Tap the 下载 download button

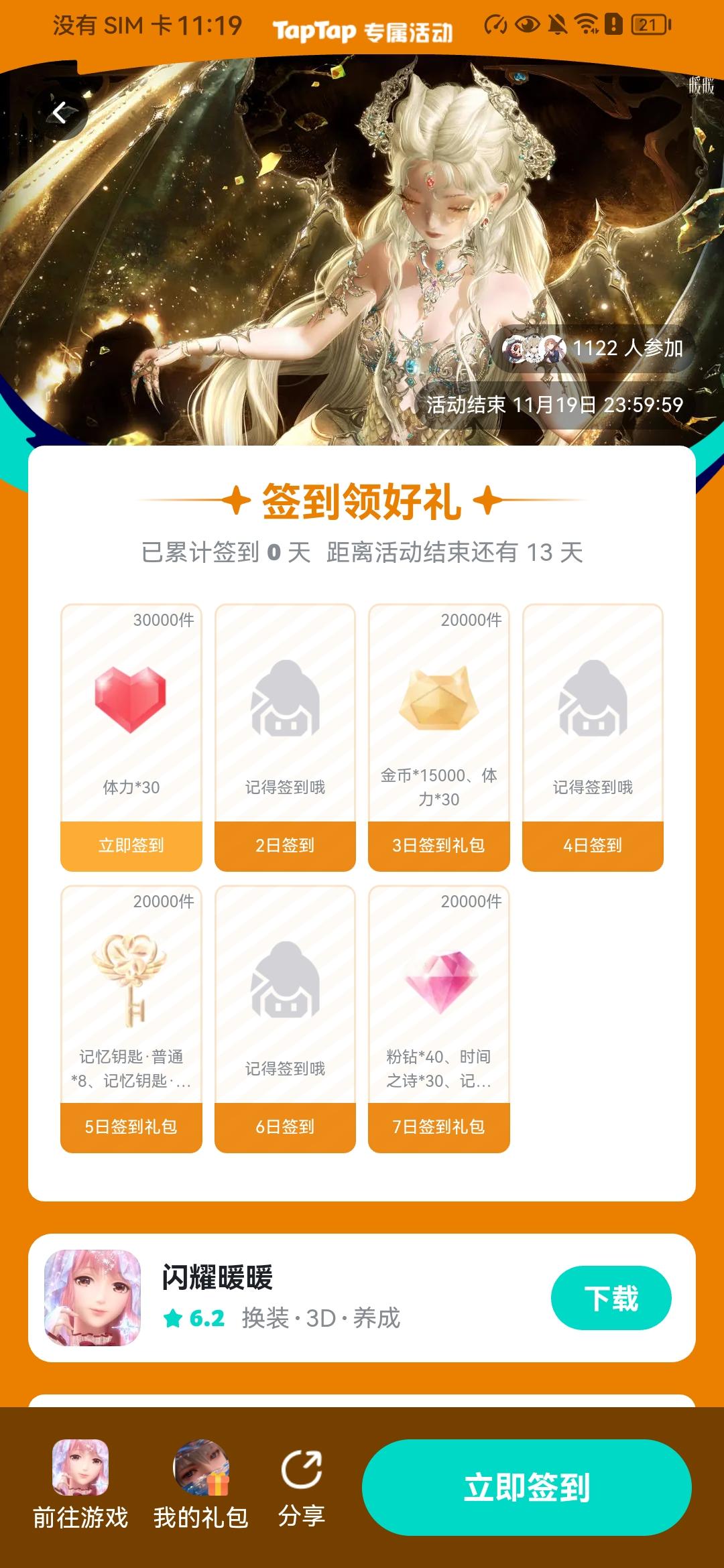pyautogui.click(x=611, y=1297)
